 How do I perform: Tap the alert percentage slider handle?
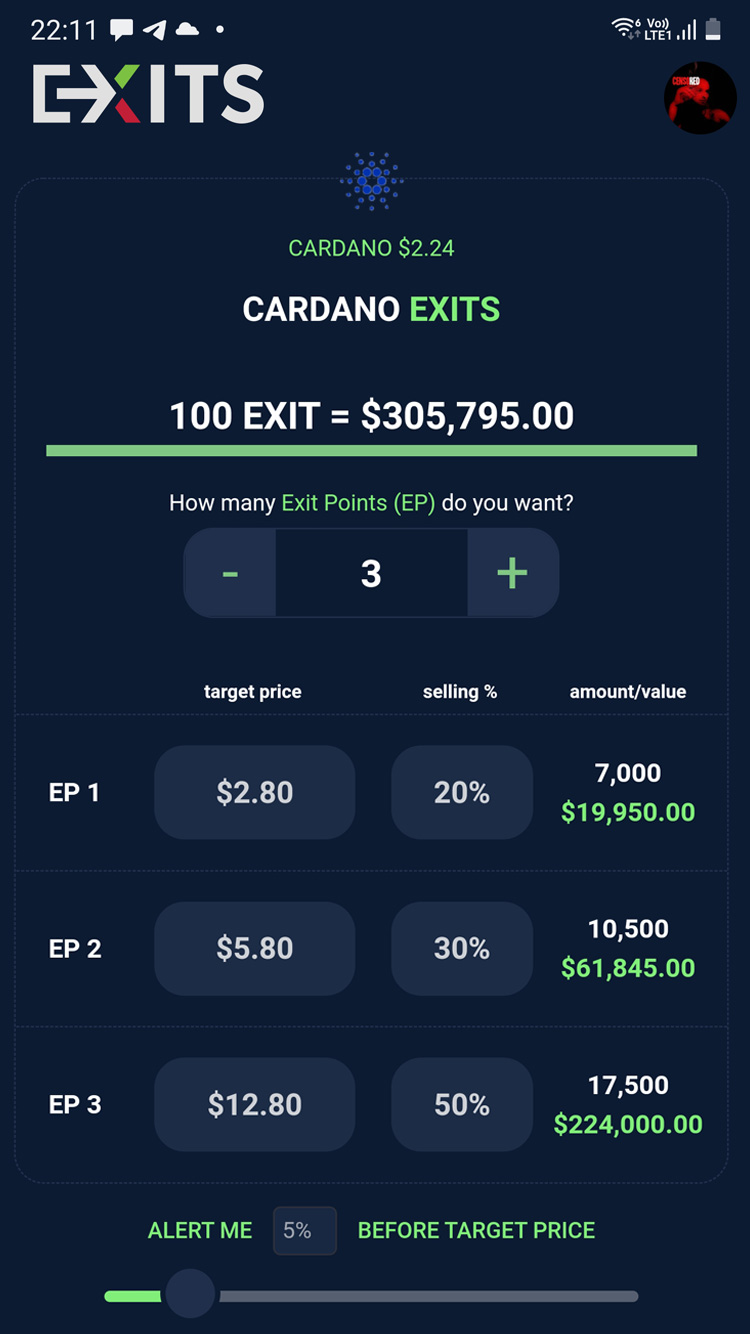(x=190, y=1295)
